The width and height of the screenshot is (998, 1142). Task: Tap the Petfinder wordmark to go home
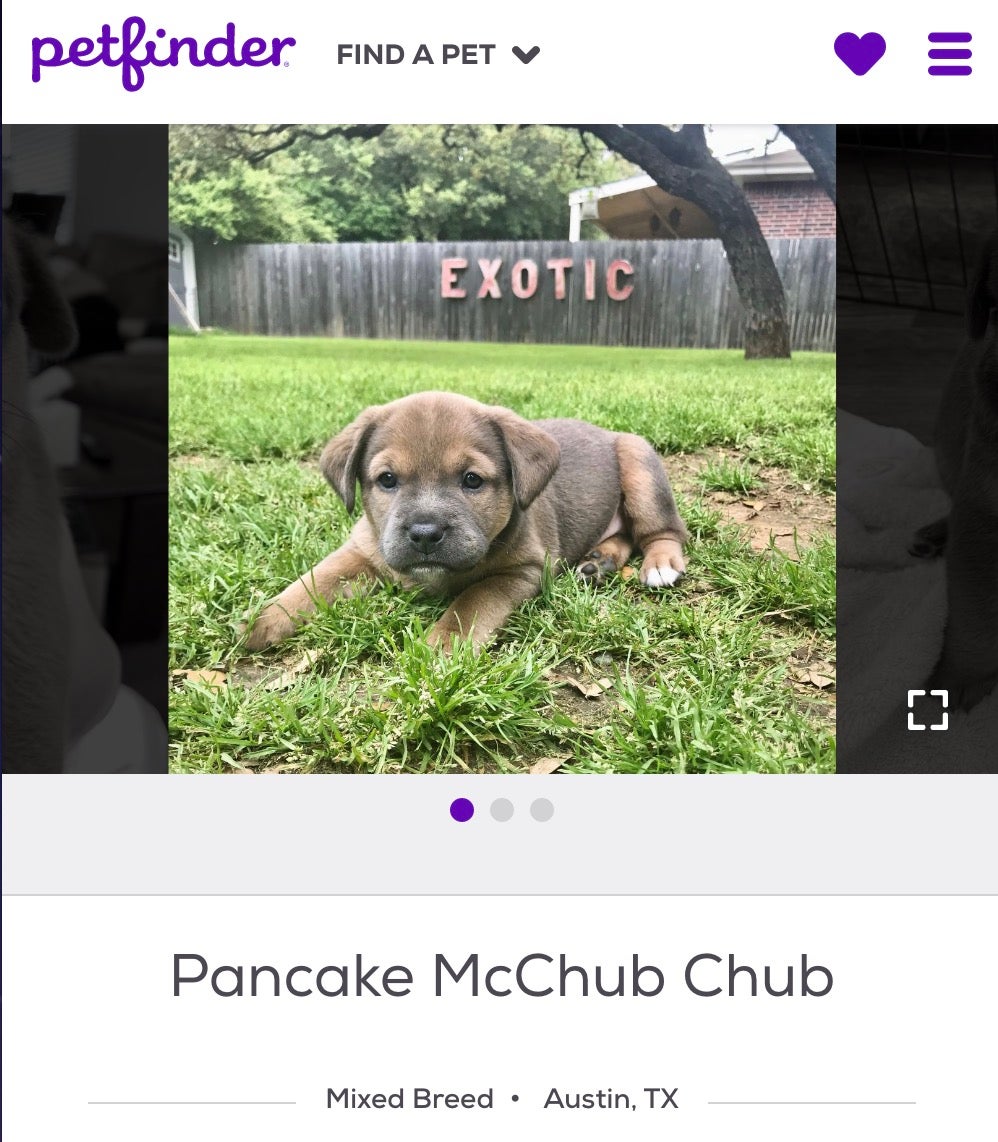pyautogui.click(x=160, y=52)
